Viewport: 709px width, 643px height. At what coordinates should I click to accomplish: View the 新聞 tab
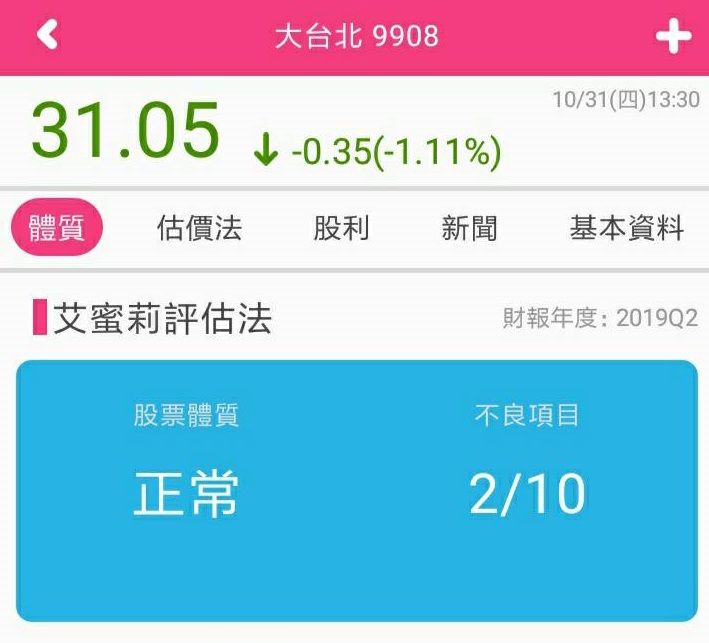pyautogui.click(x=469, y=229)
